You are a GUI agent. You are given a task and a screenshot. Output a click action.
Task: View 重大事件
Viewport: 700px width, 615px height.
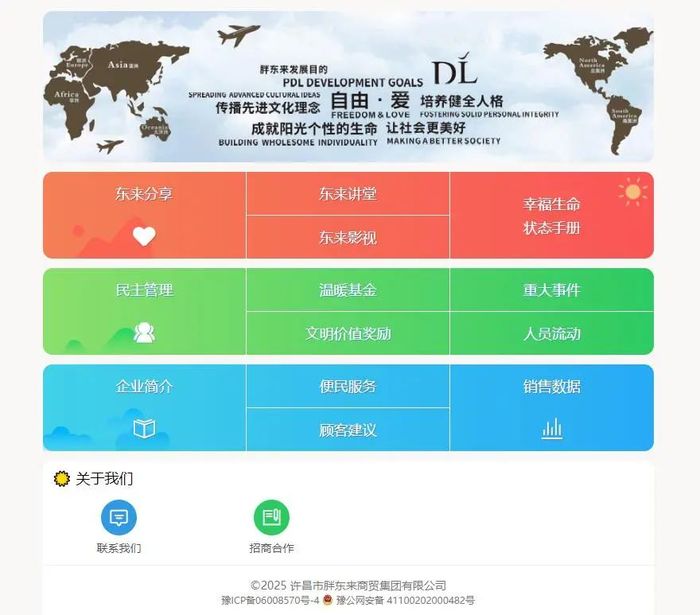pos(551,290)
